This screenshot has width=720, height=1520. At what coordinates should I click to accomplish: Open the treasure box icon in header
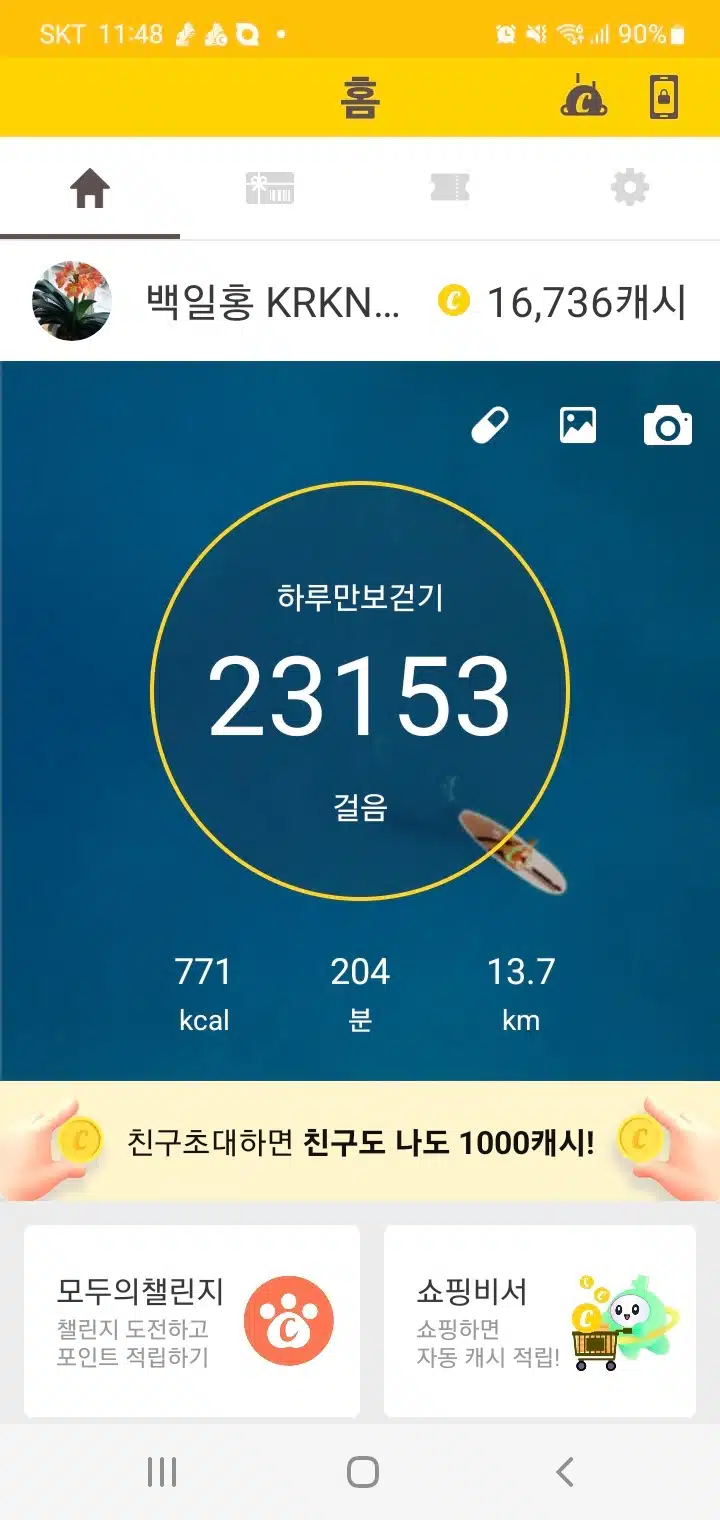(x=583, y=97)
